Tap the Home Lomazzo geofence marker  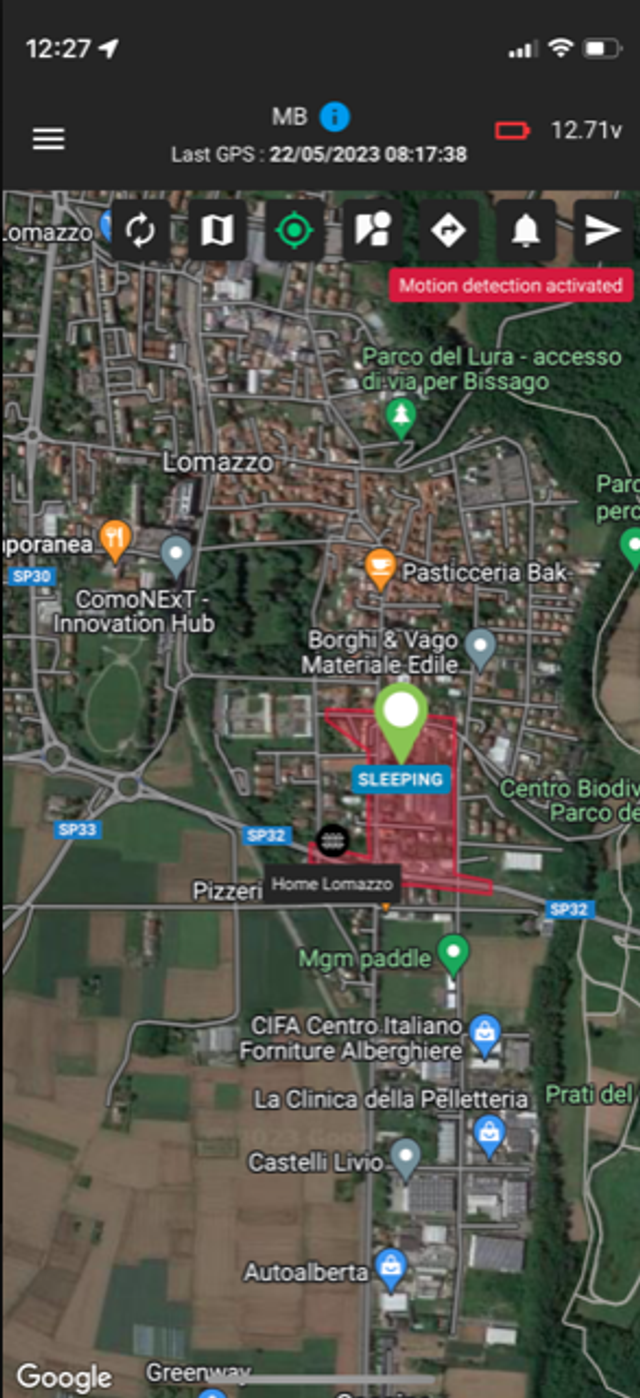click(333, 841)
